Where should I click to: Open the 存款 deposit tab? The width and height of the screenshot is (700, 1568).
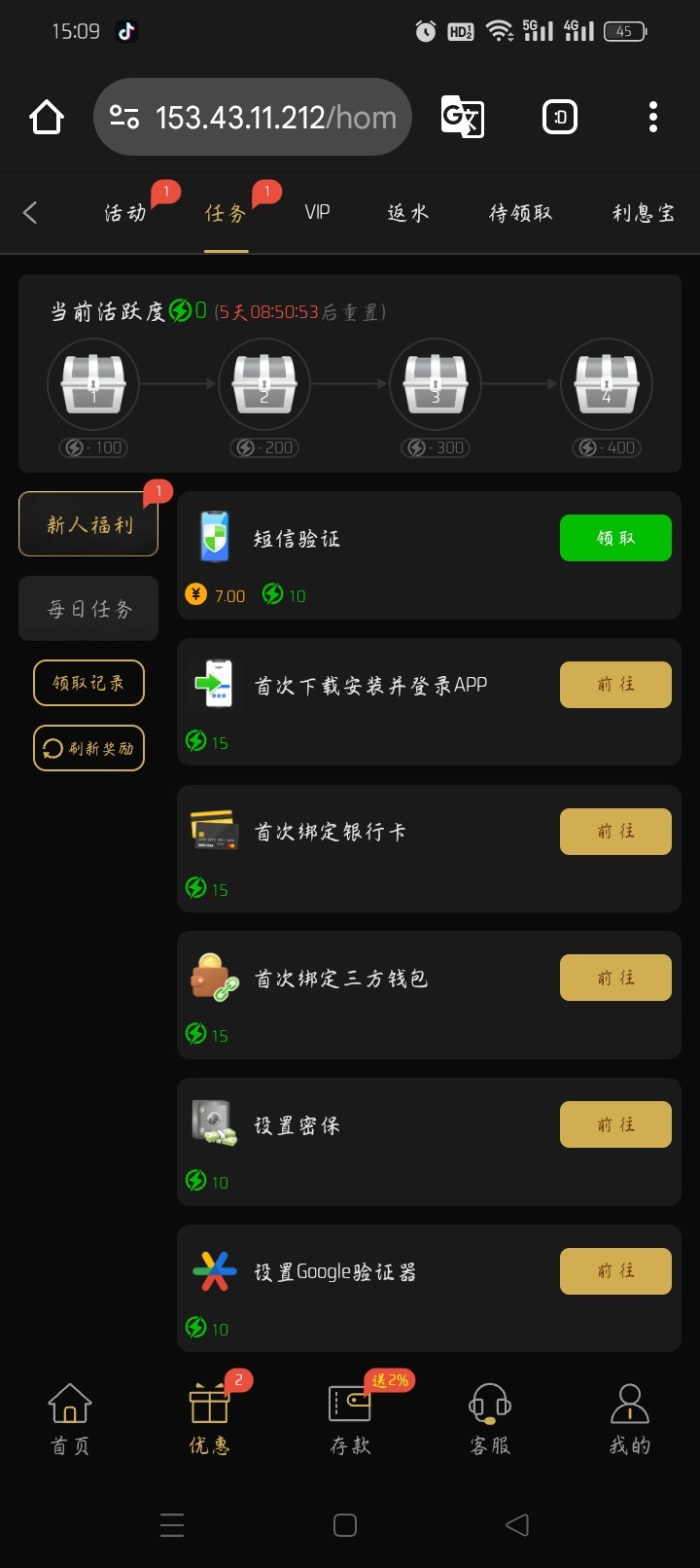pyautogui.click(x=350, y=1419)
